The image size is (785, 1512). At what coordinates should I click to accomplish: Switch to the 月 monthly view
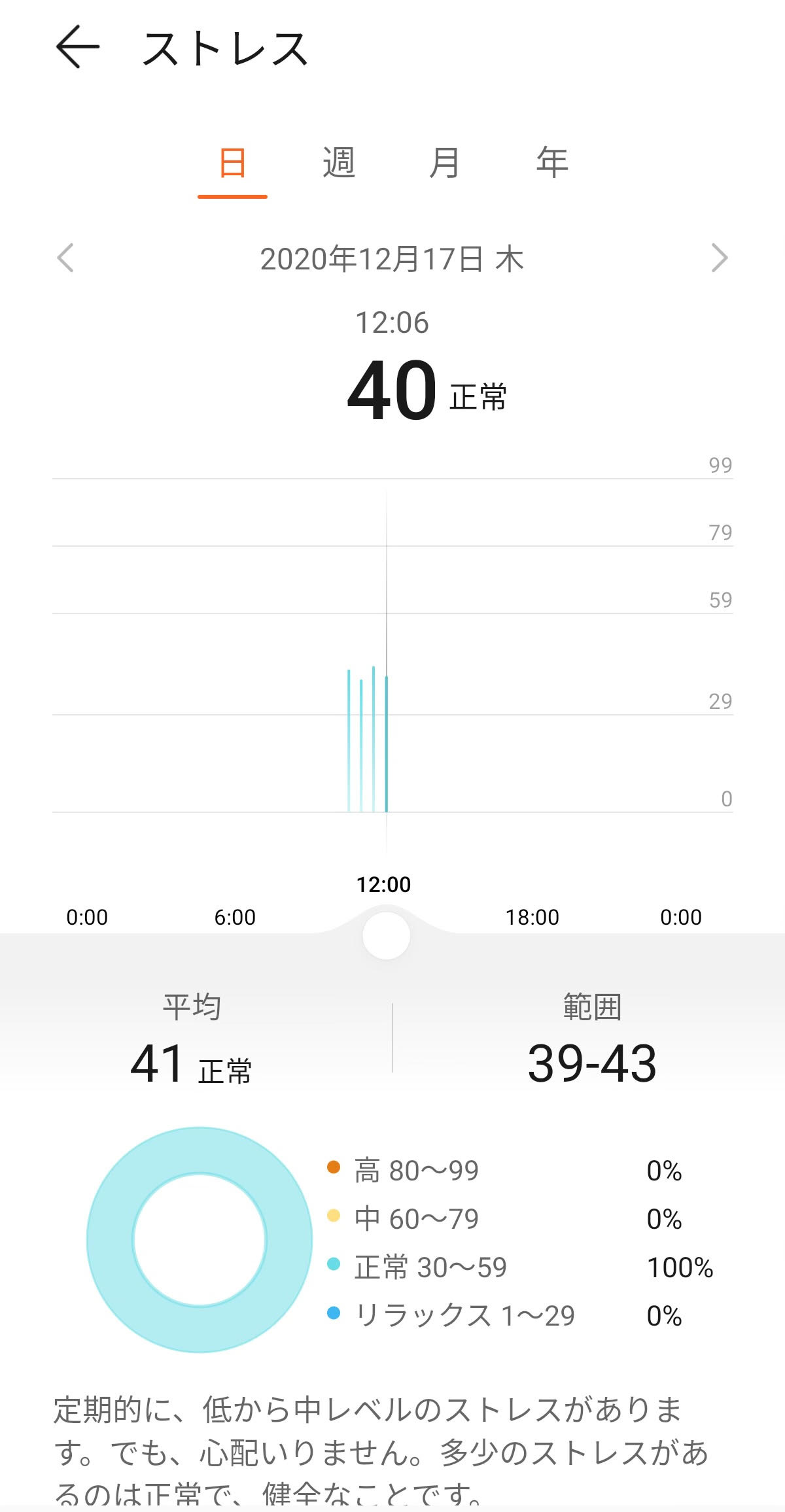tap(445, 163)
